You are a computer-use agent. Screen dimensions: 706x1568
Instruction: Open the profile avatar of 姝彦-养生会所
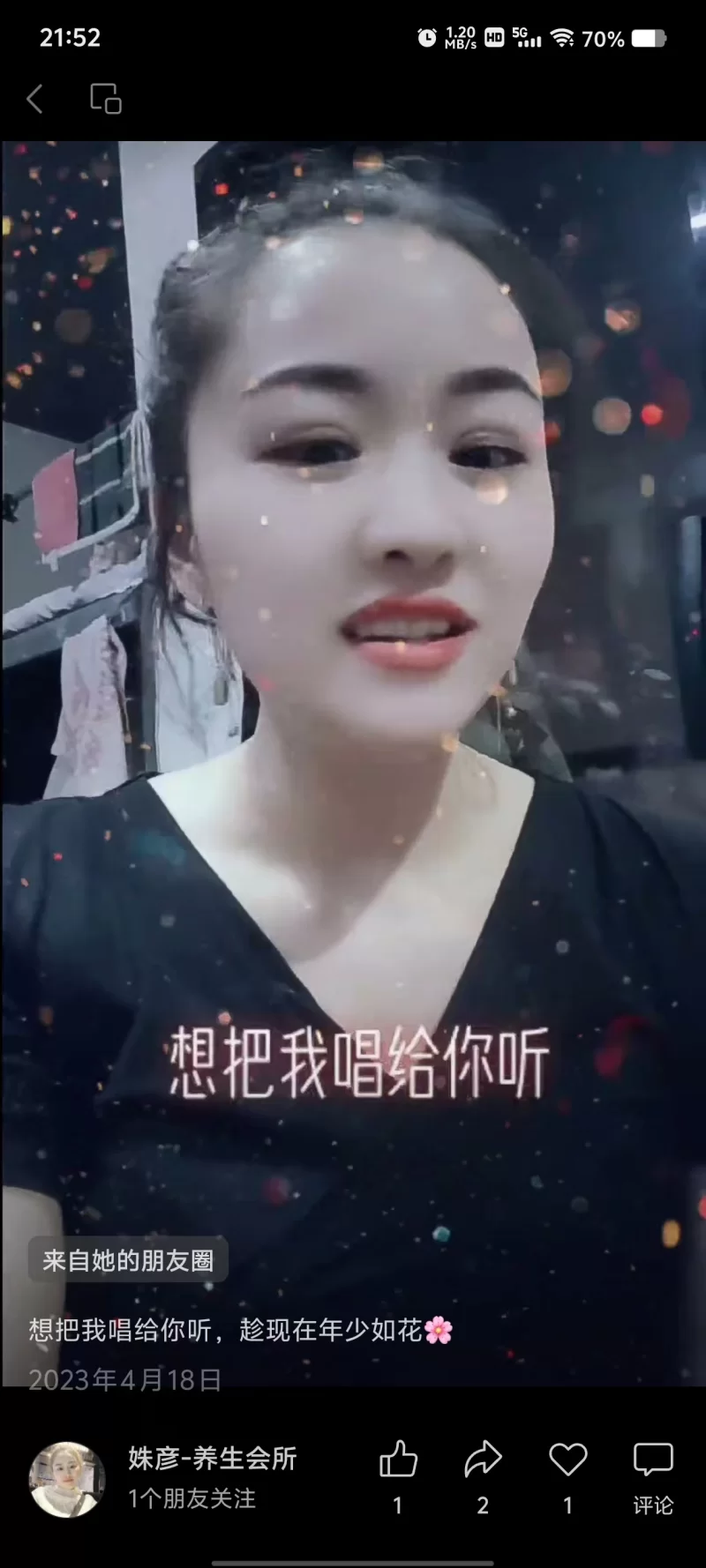[x=67, y=1479]
